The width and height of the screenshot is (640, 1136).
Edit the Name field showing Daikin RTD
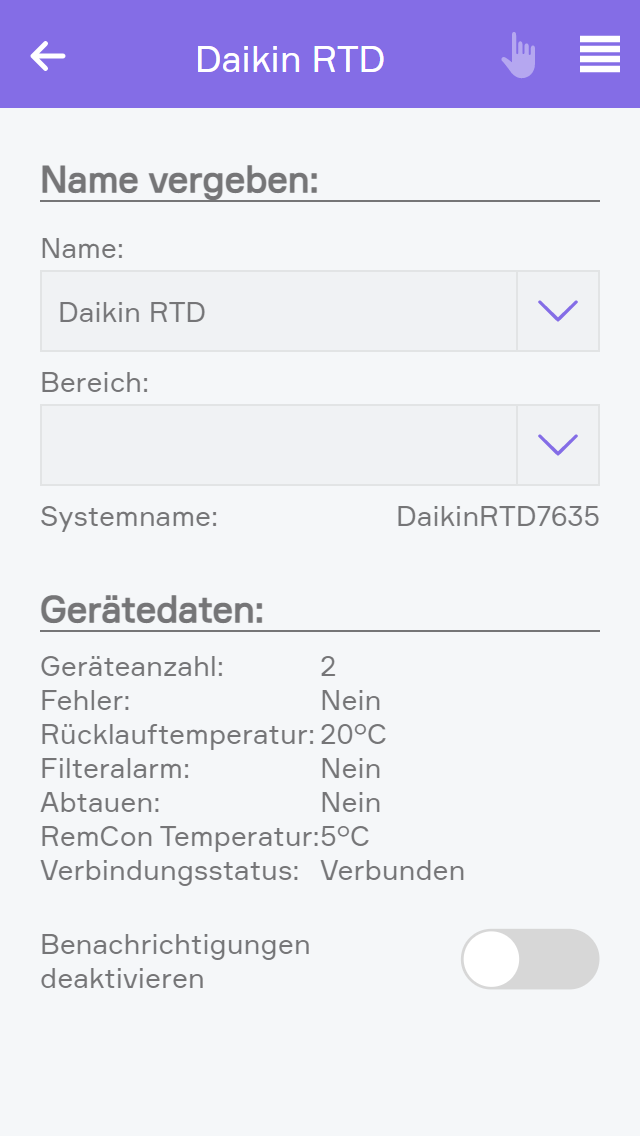(278, 311)
